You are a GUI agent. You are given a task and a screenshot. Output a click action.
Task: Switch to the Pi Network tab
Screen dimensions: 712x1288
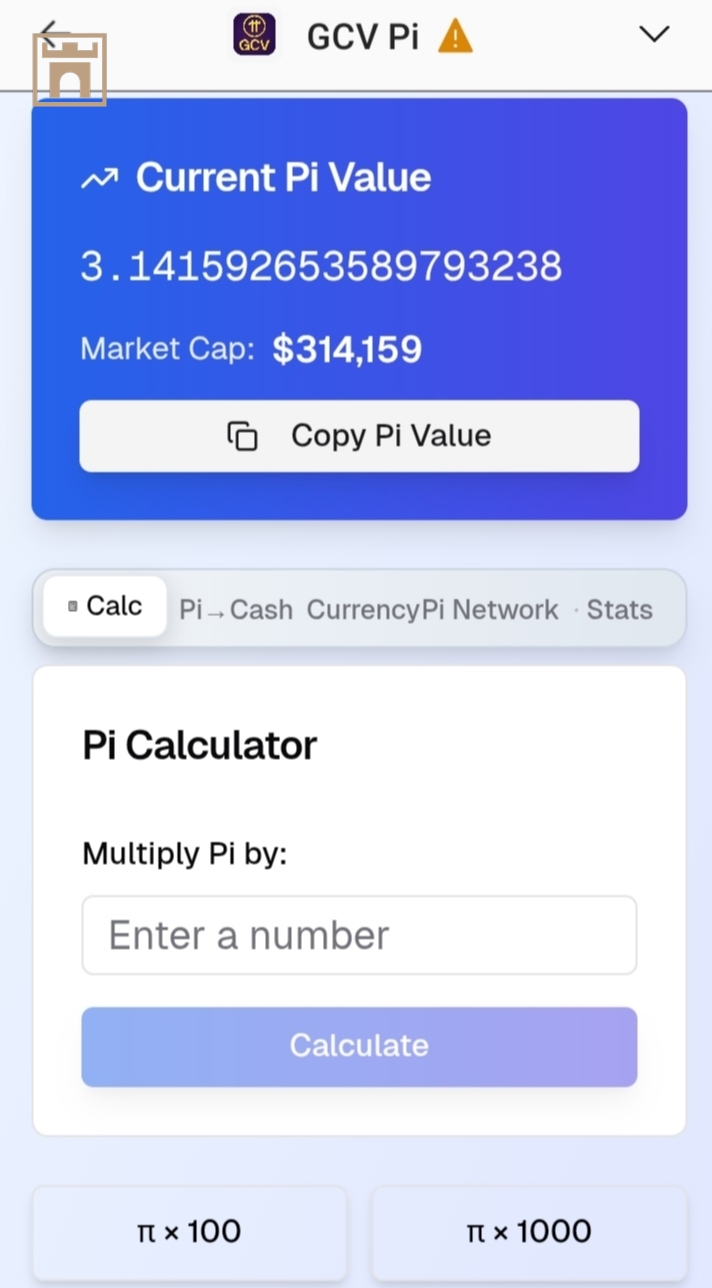click(x=491, y=610)
